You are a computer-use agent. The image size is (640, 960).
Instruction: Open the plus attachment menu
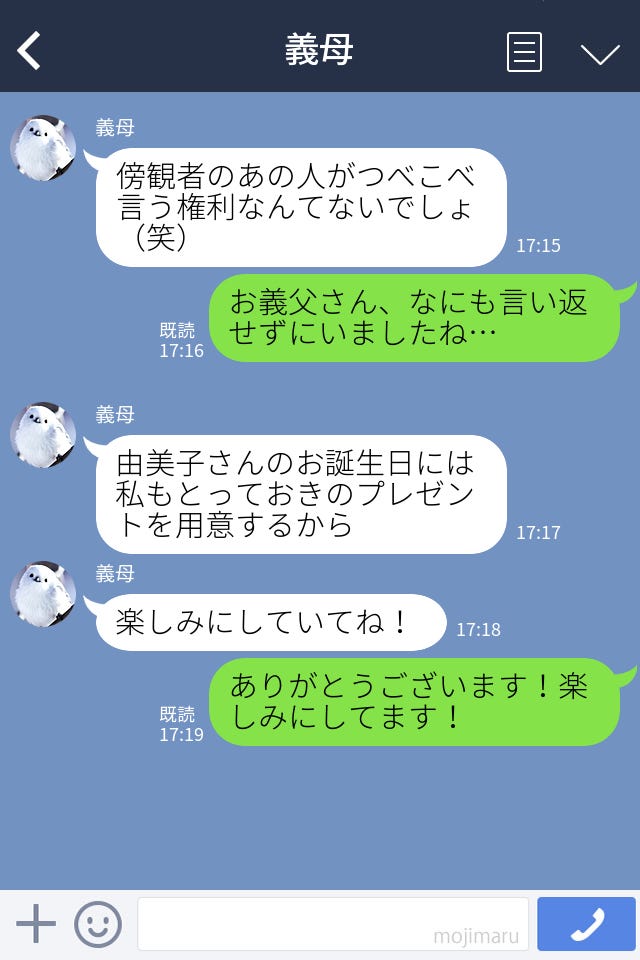36,923
